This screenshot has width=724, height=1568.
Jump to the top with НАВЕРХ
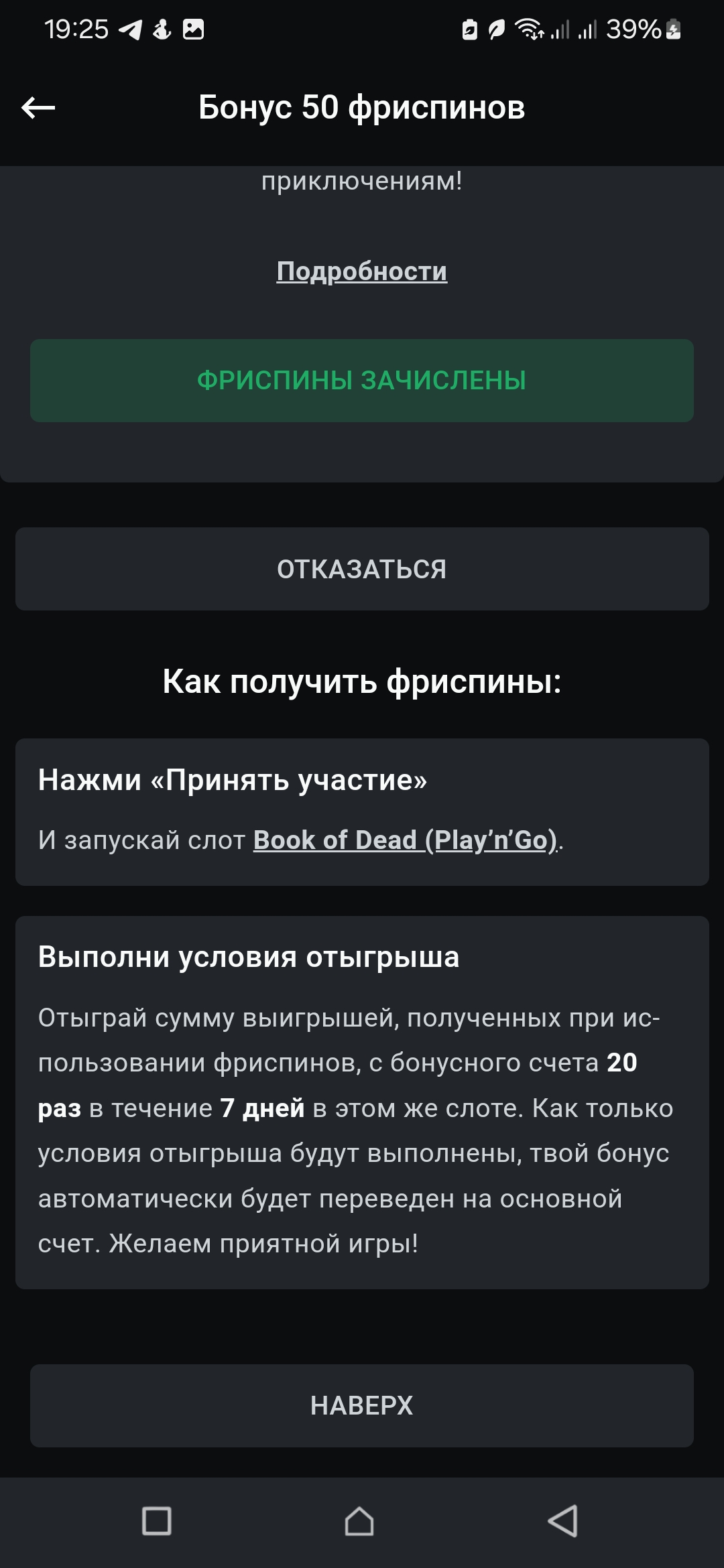(361, 1405)
